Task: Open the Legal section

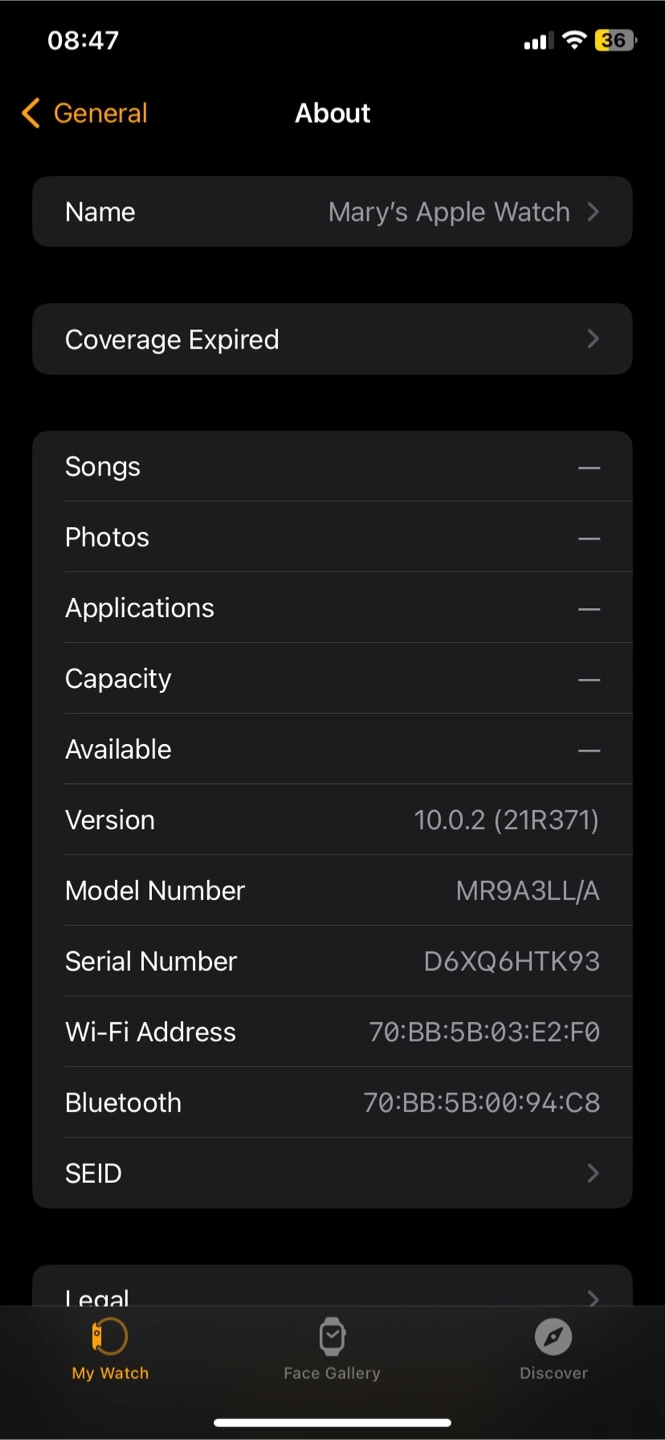Action: (x=332, y=1286)
